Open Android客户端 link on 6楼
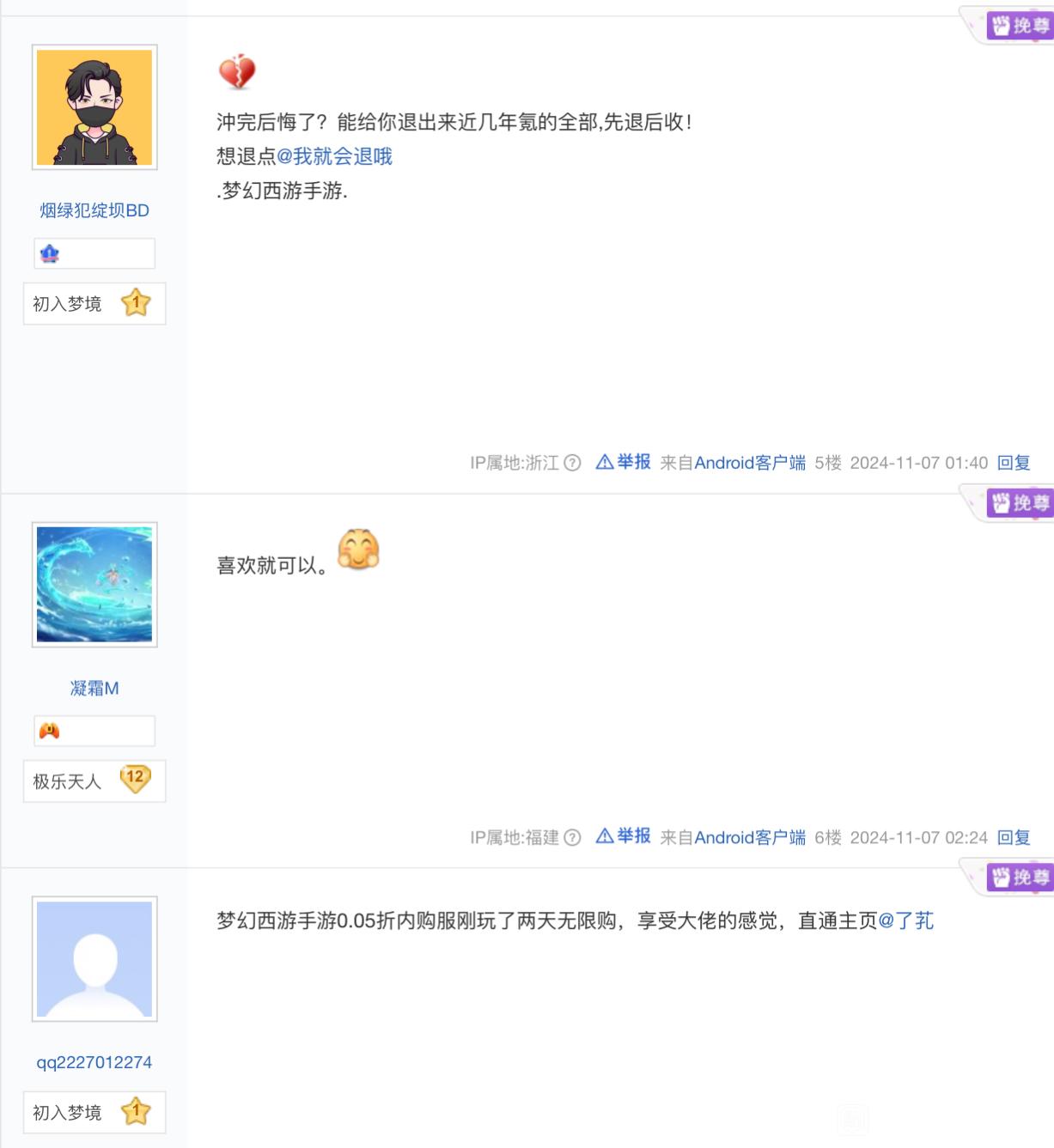 point(749,837)
